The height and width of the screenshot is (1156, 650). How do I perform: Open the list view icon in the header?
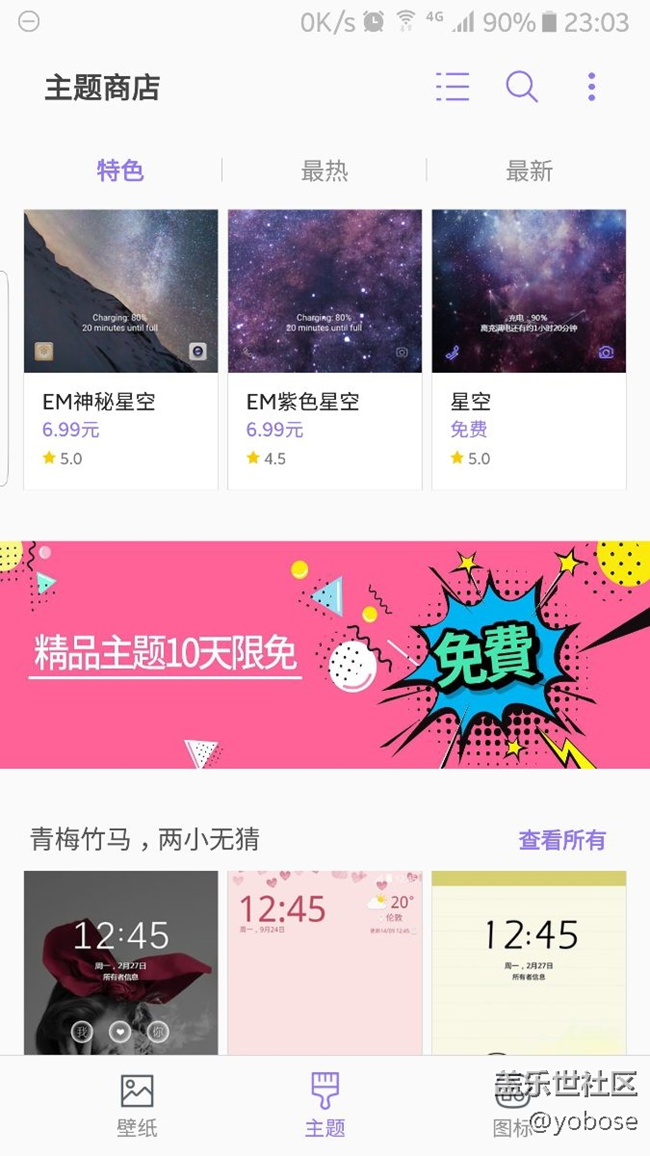click(x=452, y=87)
